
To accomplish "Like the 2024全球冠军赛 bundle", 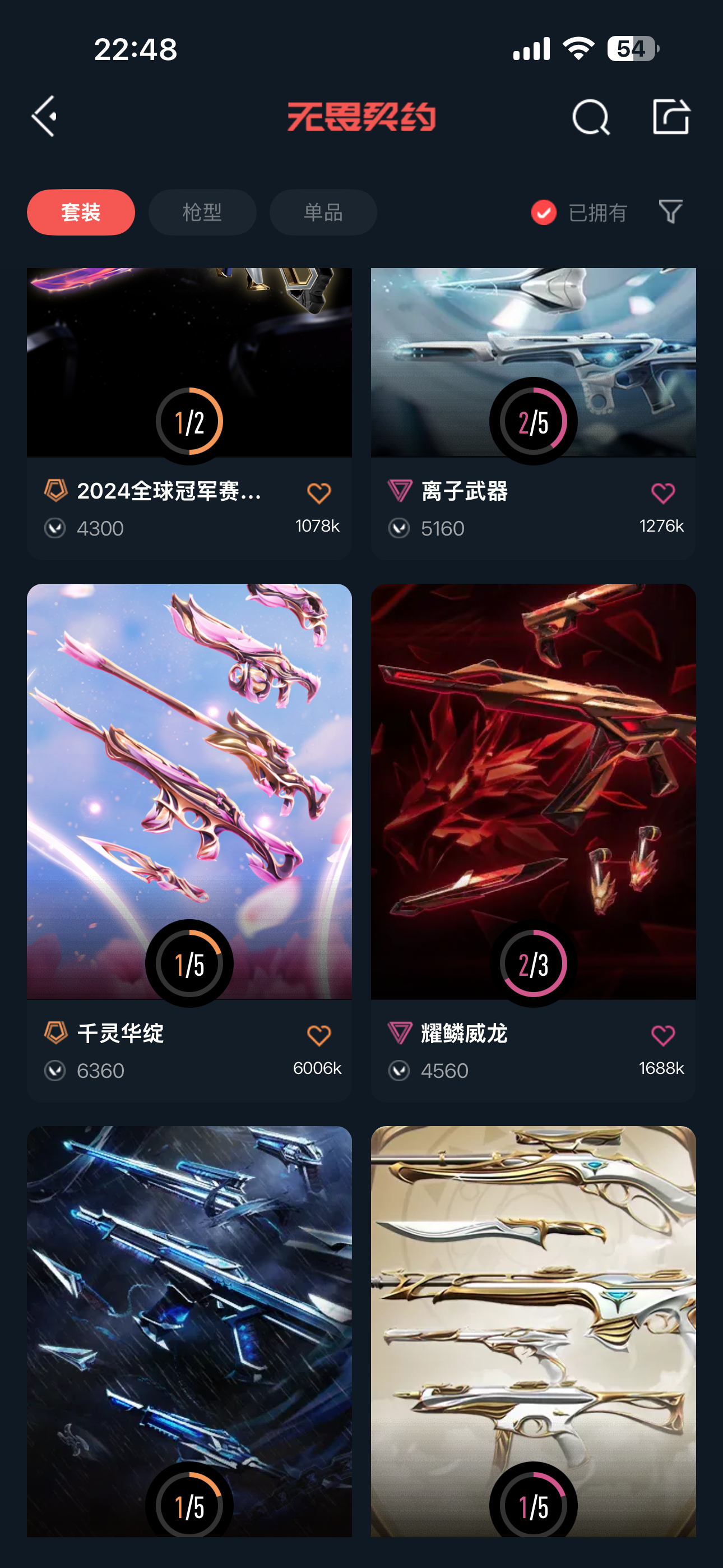I will tap(318, 493).
